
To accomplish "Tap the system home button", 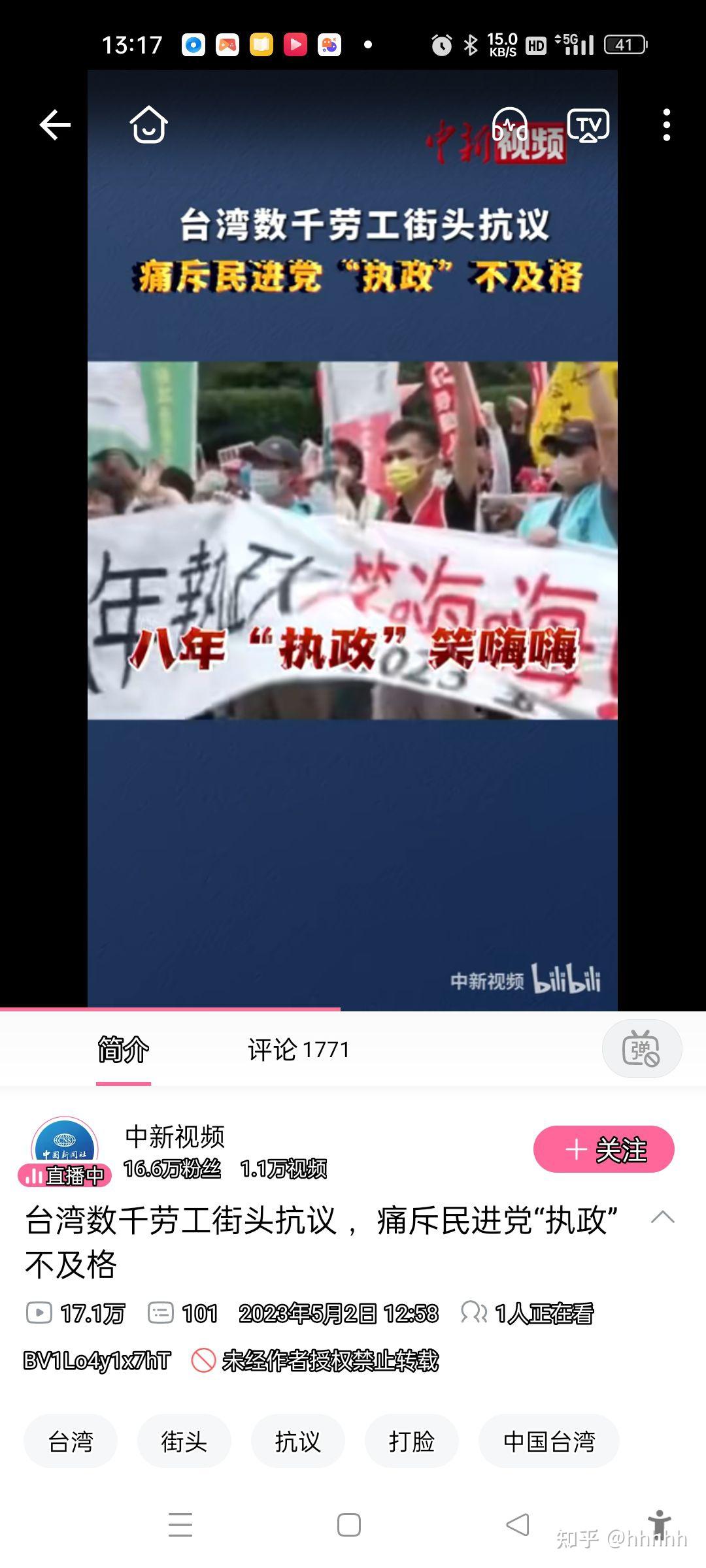I will point(349,1525).
